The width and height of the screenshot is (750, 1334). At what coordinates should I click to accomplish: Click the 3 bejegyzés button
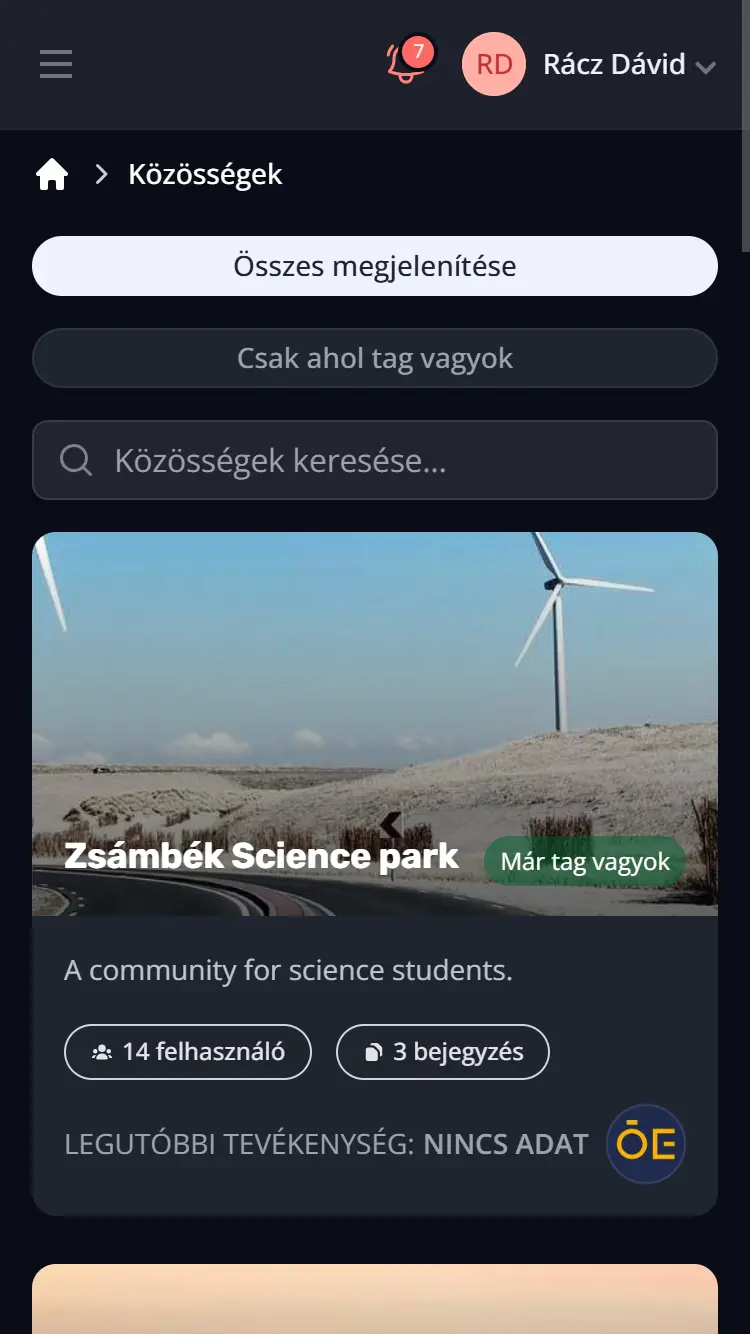(442, 1051)
